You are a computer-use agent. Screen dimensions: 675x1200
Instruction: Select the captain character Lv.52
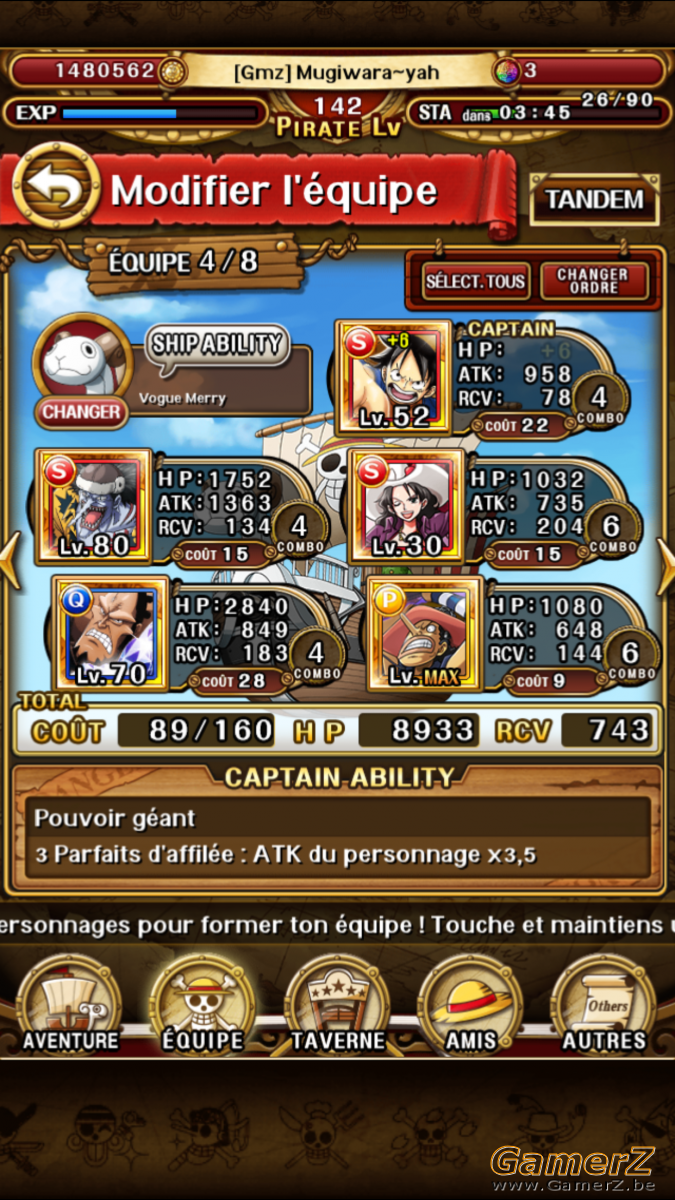click(x=394, y=377)
